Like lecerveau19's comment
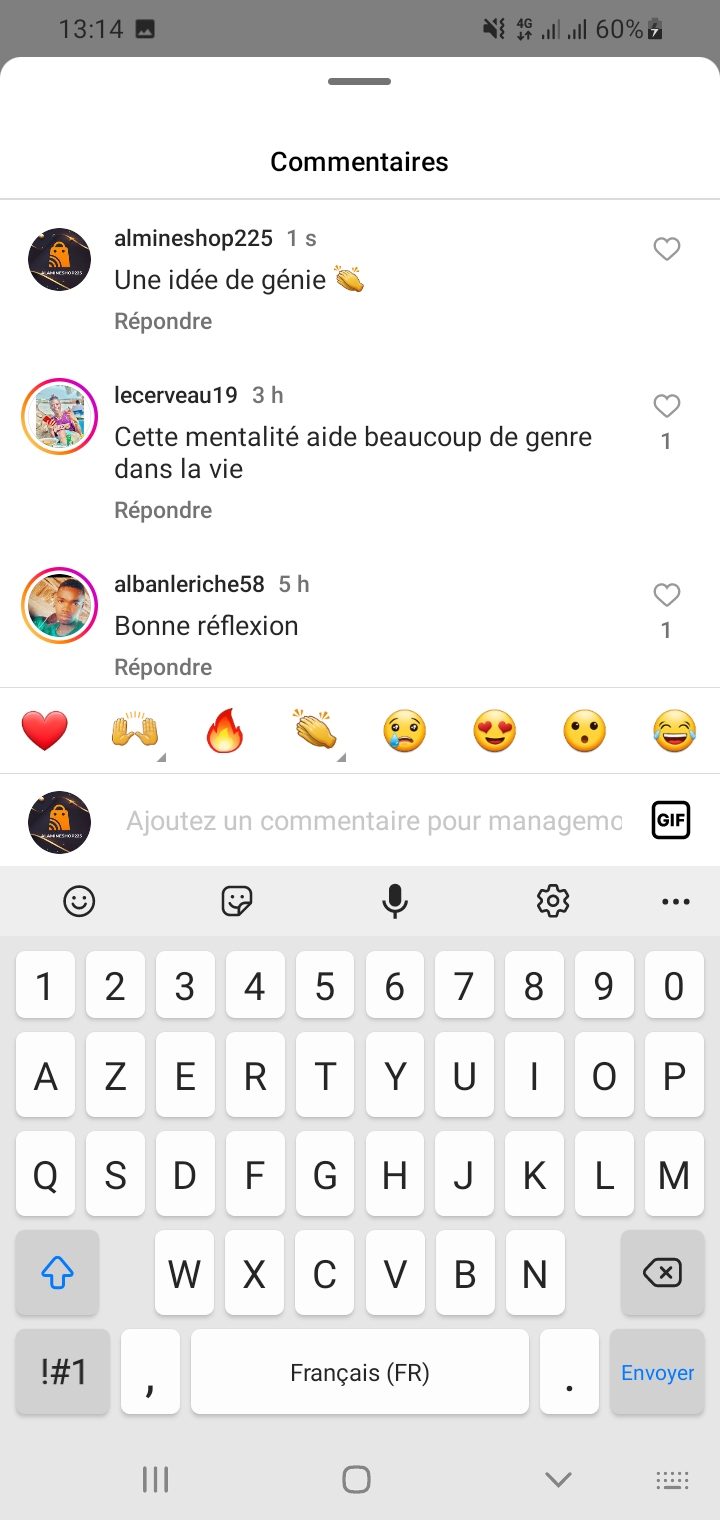 point(667,406)
